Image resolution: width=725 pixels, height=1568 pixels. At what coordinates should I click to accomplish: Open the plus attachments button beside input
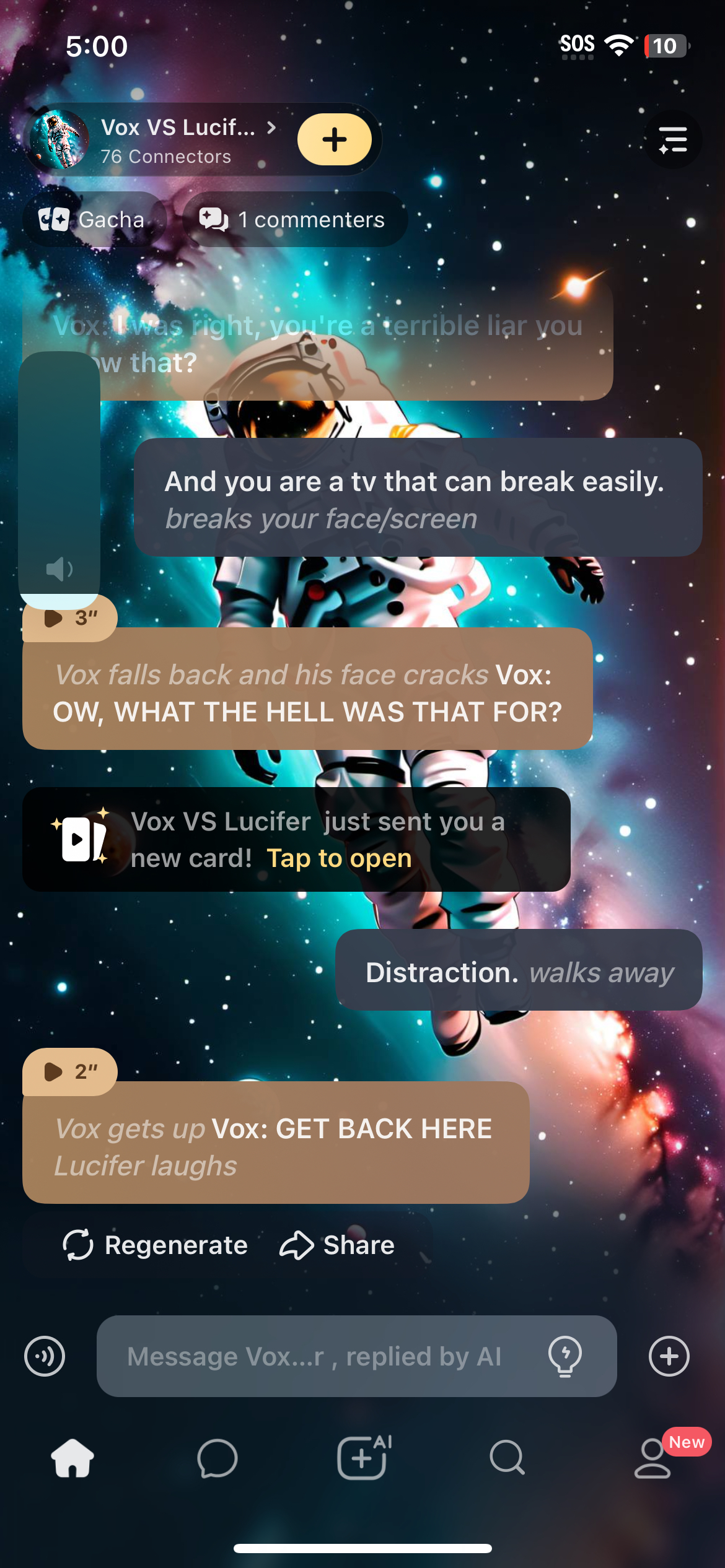click(669, 1356)
